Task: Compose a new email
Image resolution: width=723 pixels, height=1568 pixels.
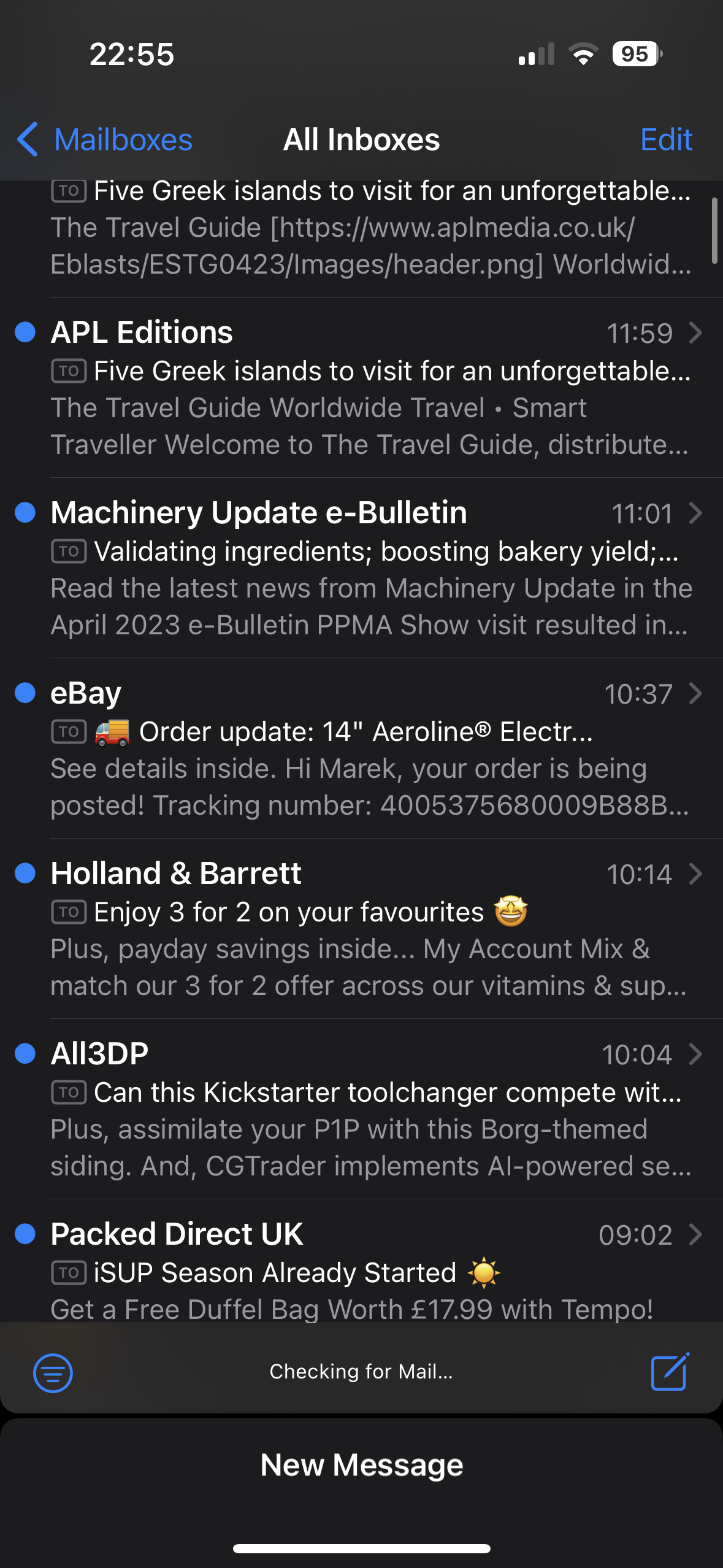Action: coord(670,1372)
